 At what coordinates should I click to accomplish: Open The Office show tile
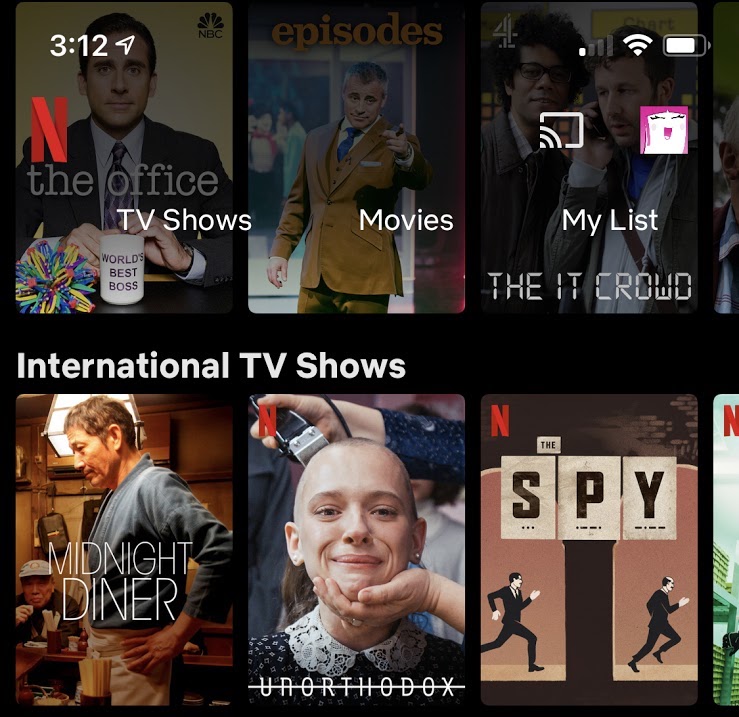[125, 270]
